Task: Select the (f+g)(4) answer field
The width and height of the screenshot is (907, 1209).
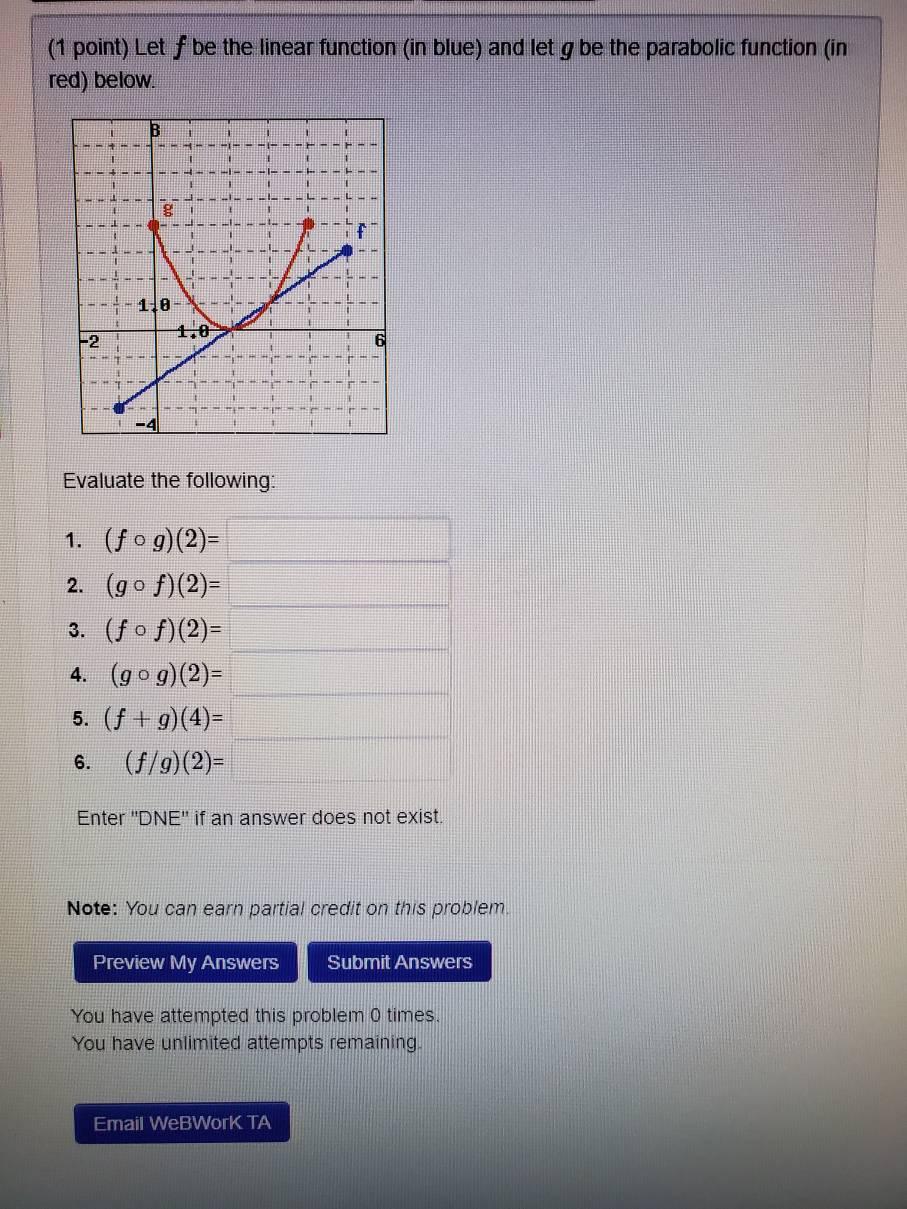Action: [340, 717]
